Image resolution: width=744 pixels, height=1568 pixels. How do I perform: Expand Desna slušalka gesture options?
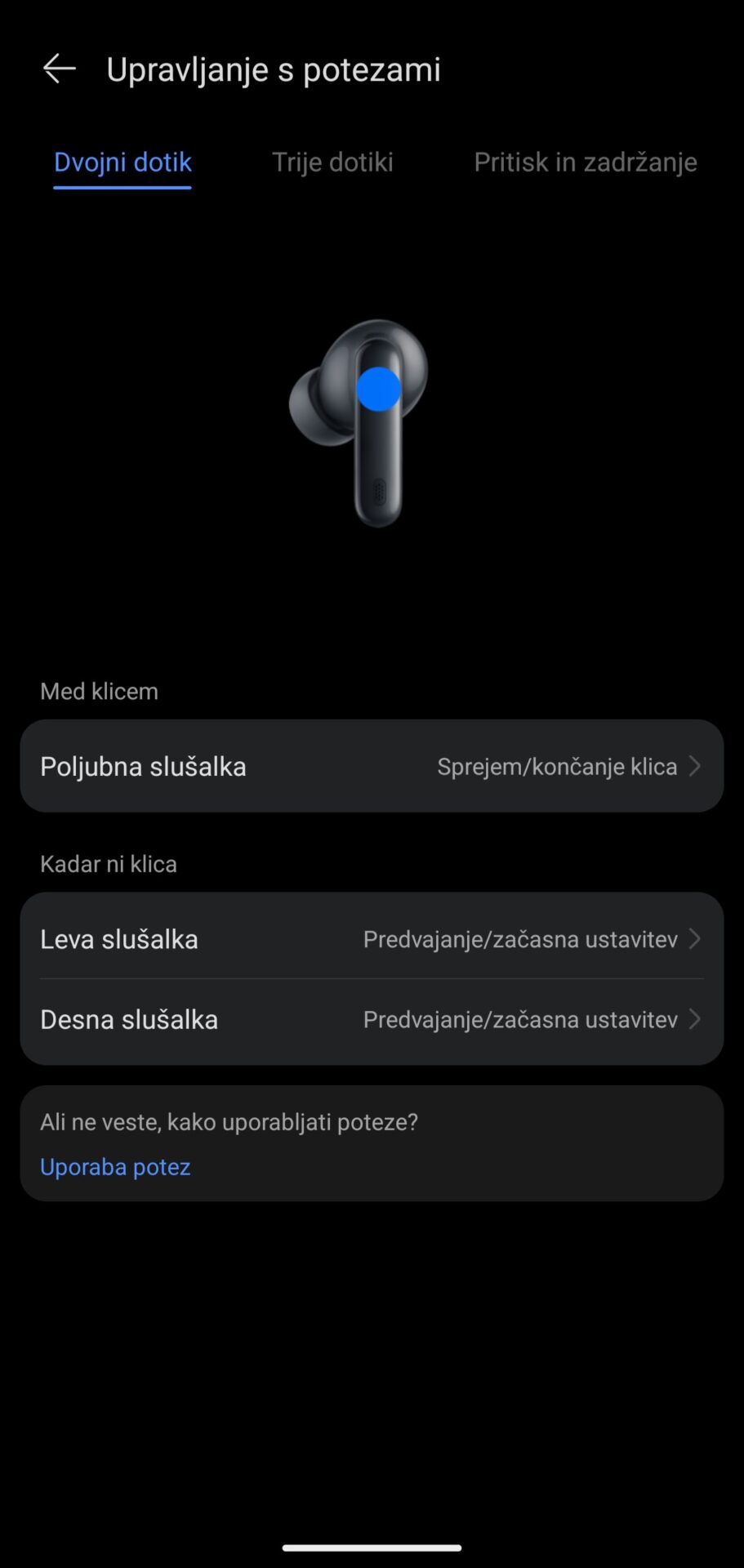click(x=695, y=1018)
